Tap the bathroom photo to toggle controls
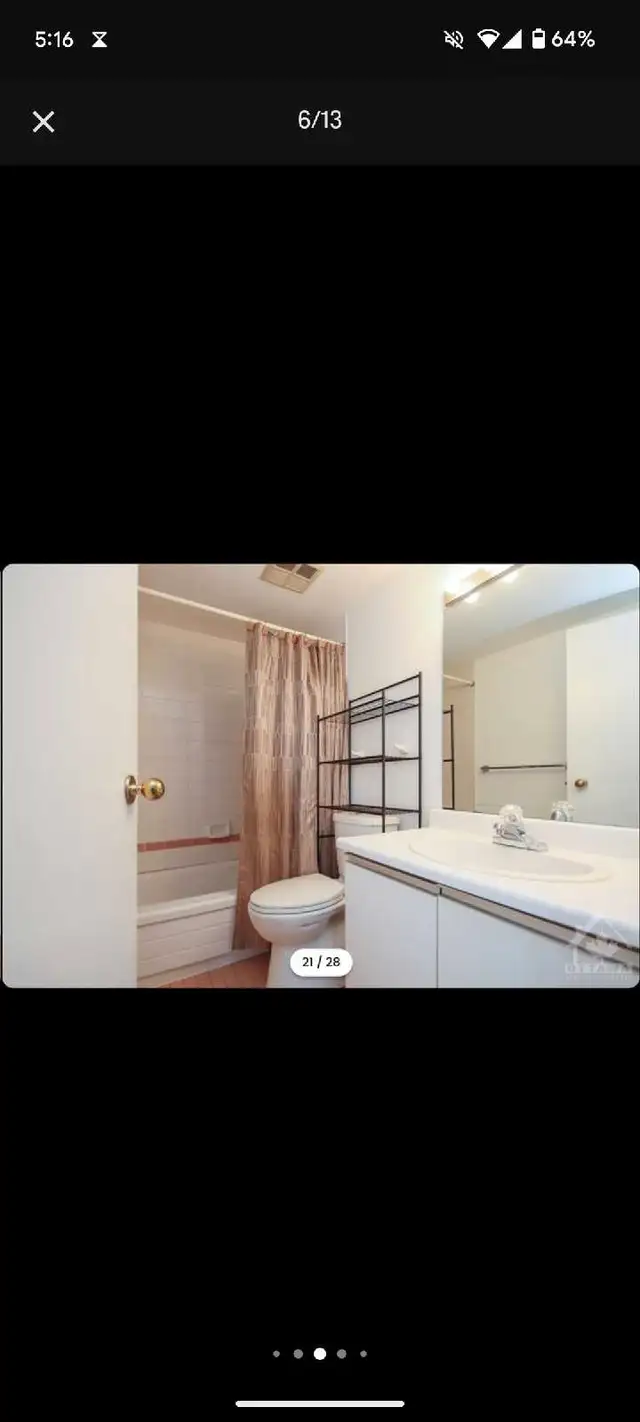Viewport: 640px width, 1422px height. pos(320,775)
